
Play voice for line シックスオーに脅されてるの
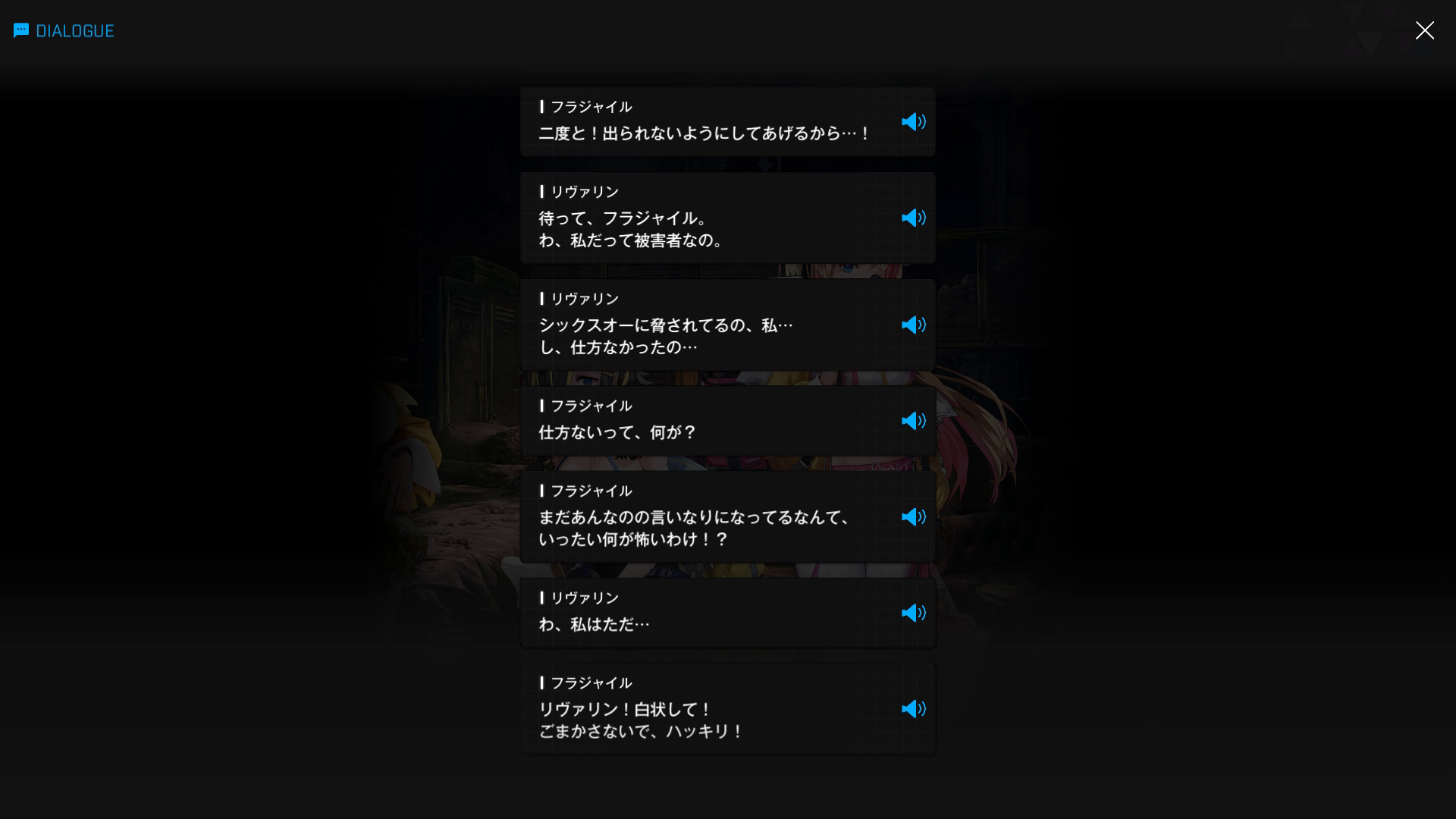913,325
